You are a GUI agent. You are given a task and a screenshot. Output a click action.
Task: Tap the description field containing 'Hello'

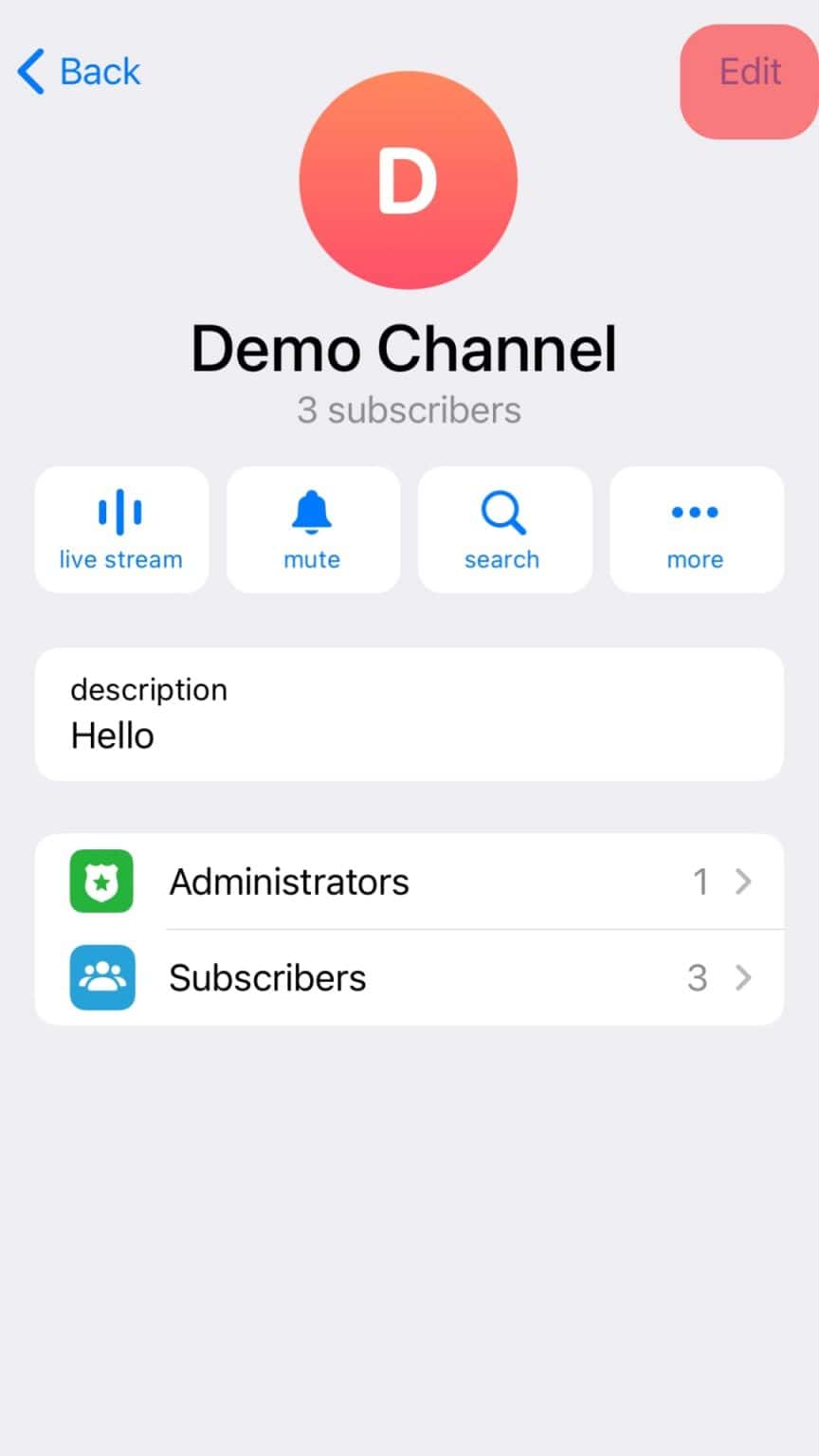(x=409, y=714)
